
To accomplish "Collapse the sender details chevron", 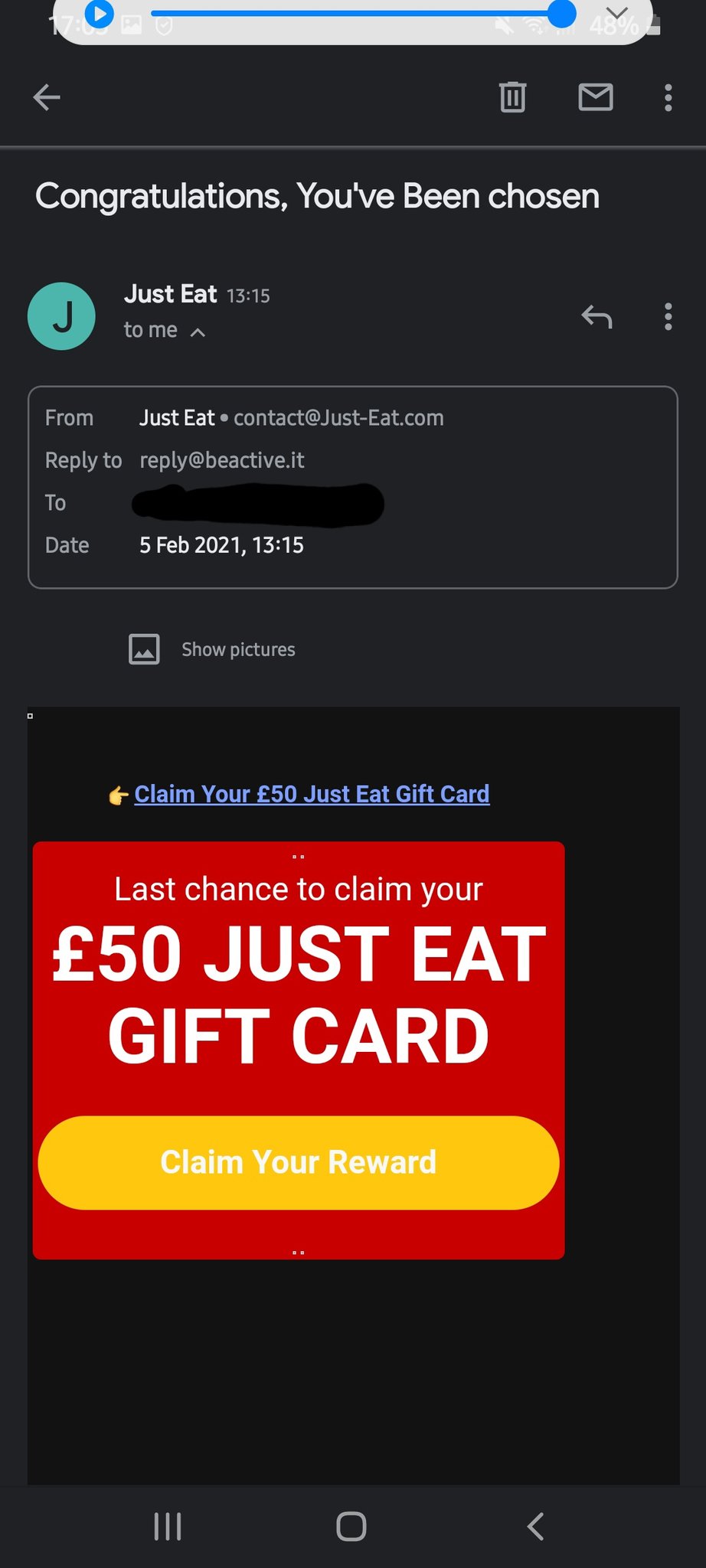I will 198,332.
